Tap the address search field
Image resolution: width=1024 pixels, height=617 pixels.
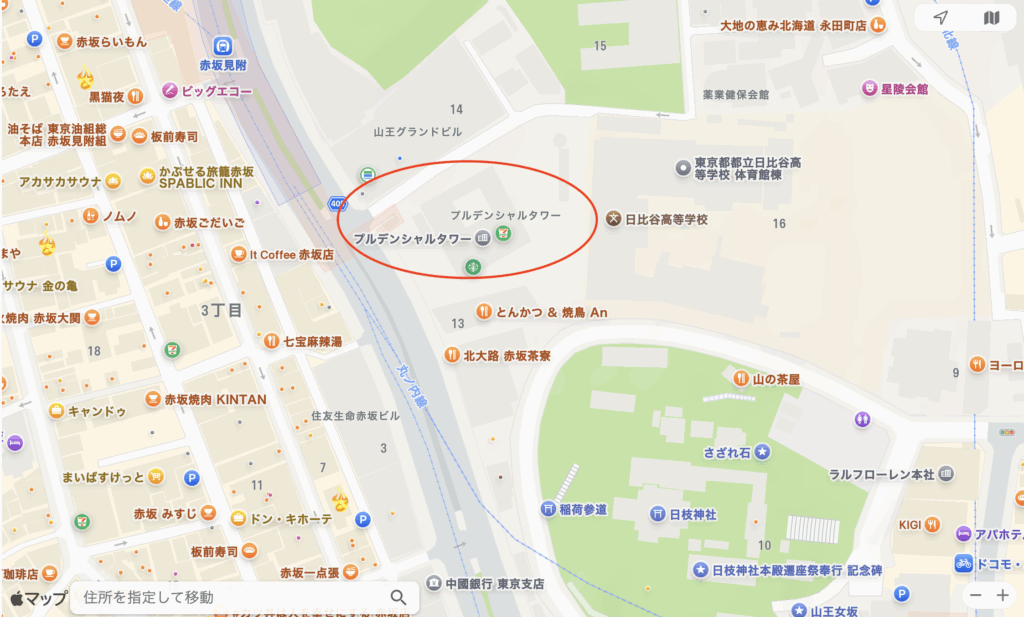[230, 597]
